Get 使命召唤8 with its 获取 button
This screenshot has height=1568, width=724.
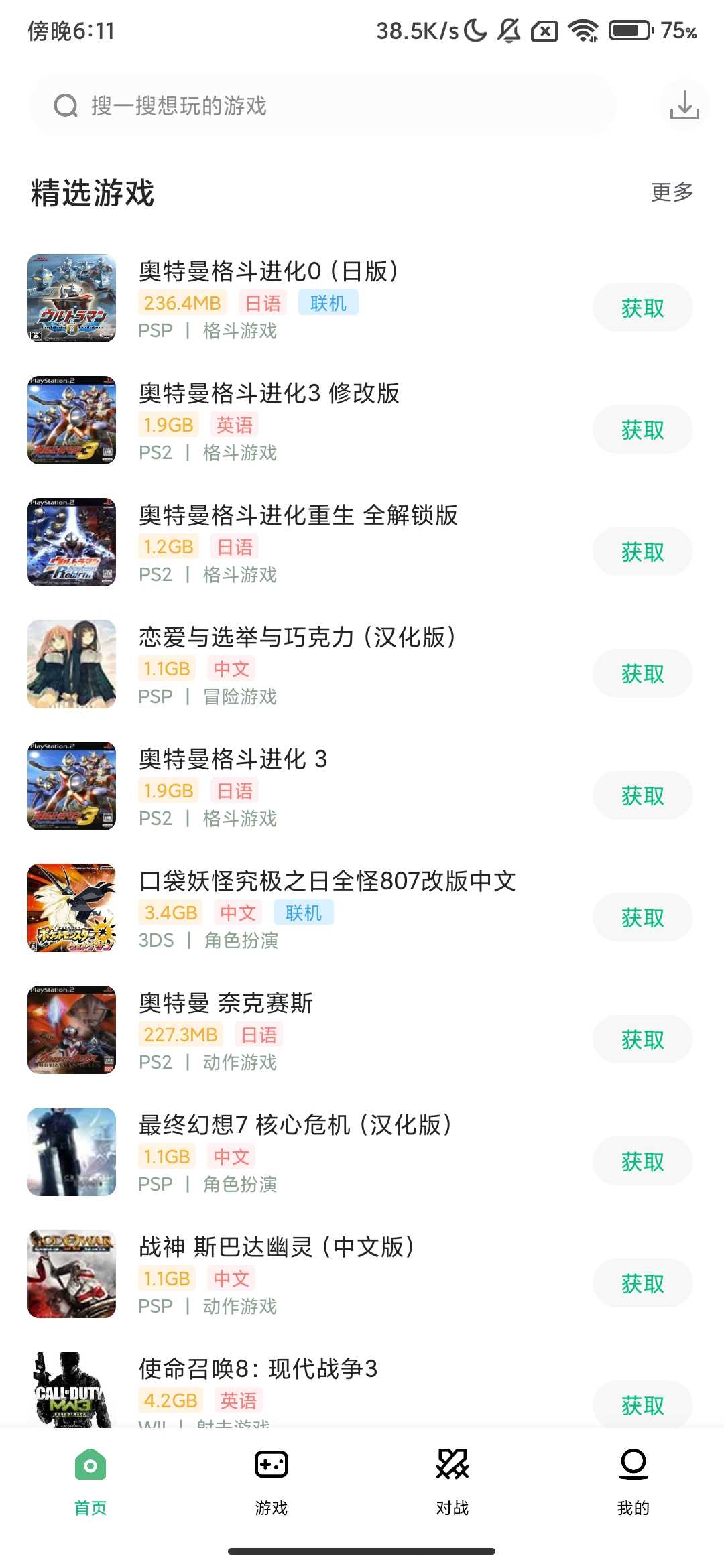642,1405
